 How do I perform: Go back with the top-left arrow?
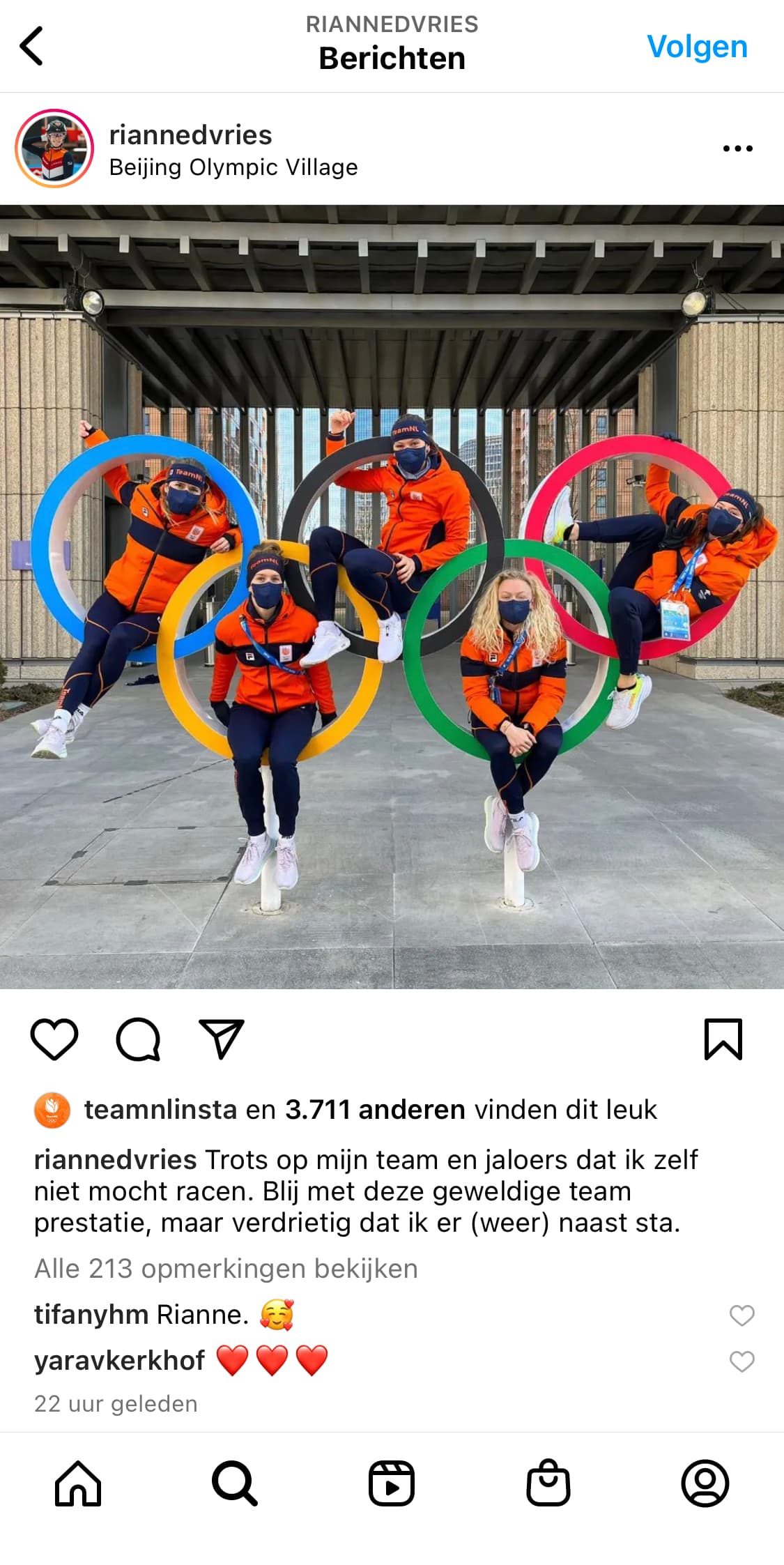pyautogui.click(x=31, y=46)
